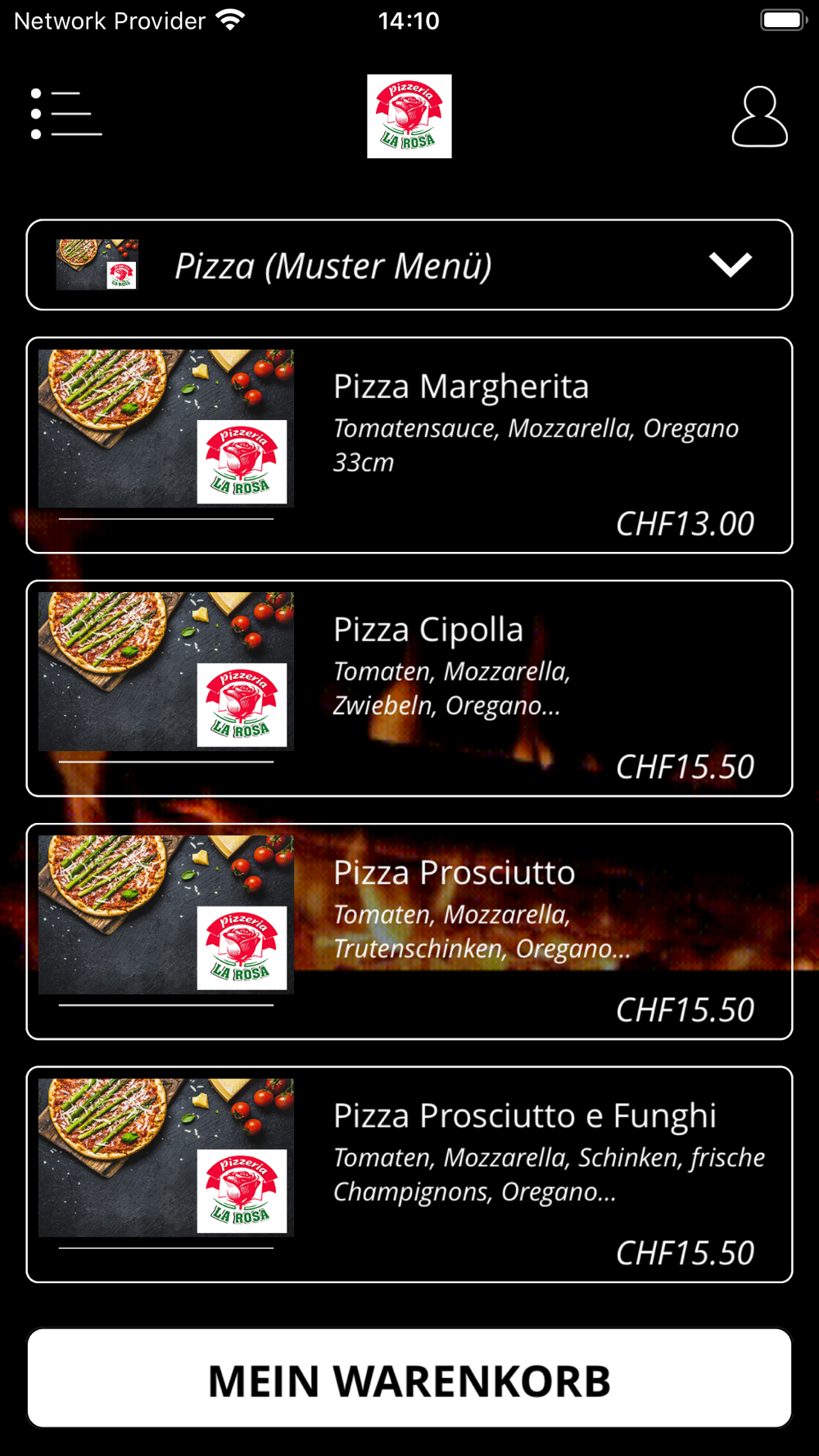Go to Mein Warenkorb

pos(409,1379)
